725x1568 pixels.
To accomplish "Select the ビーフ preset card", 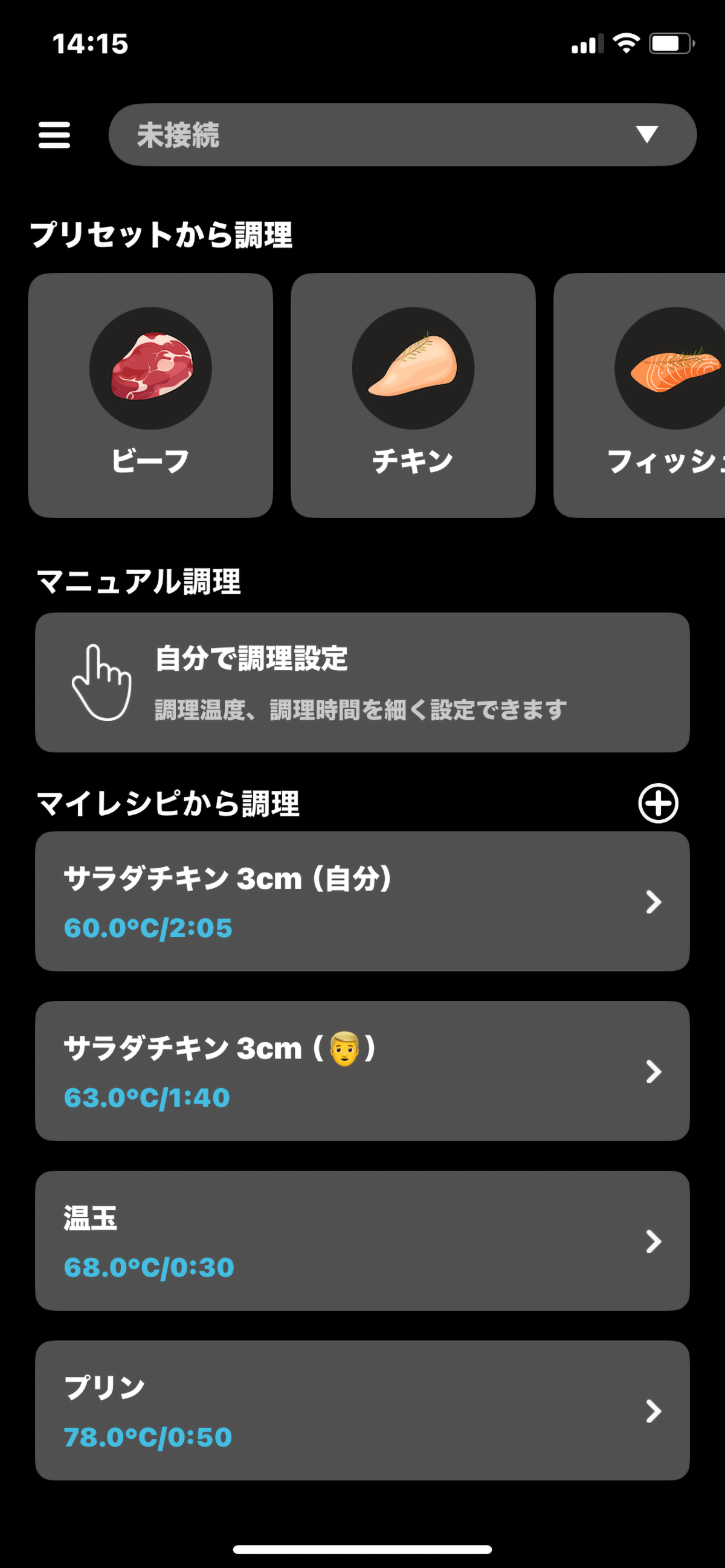I will pyautogui.click(x=150, y=395).
